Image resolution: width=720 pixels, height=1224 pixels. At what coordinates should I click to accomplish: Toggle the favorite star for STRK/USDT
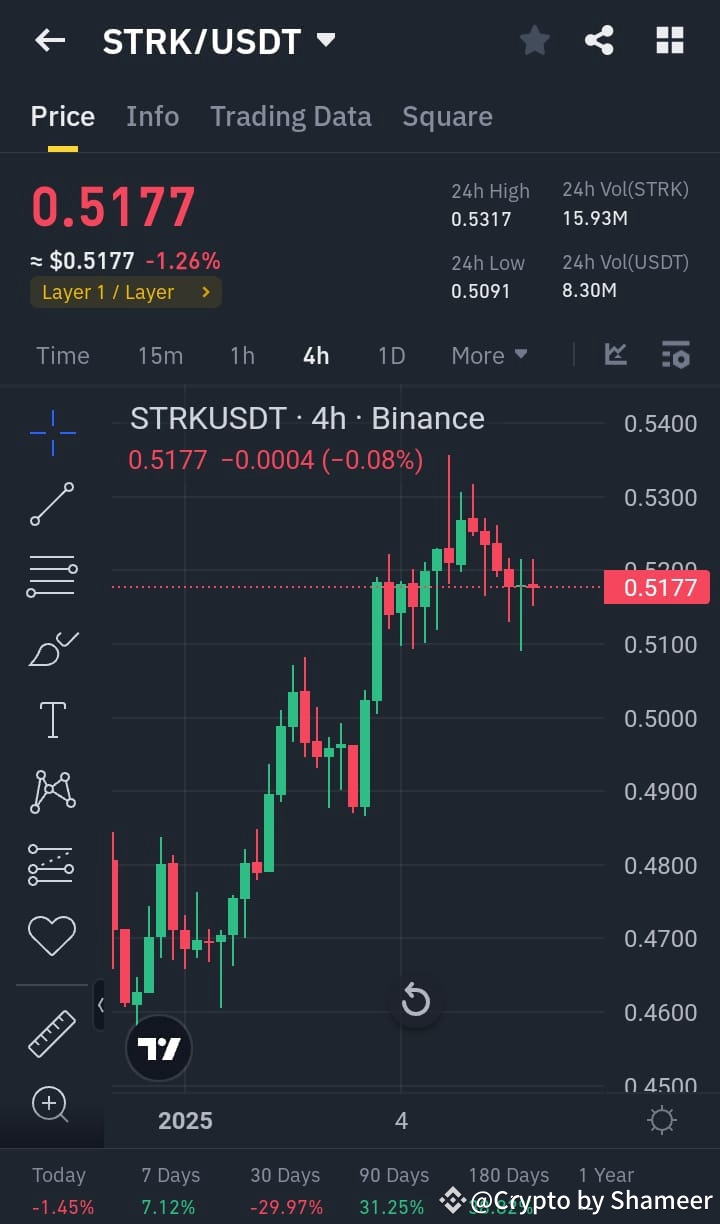pyautogui.click(x=534, y=40)
